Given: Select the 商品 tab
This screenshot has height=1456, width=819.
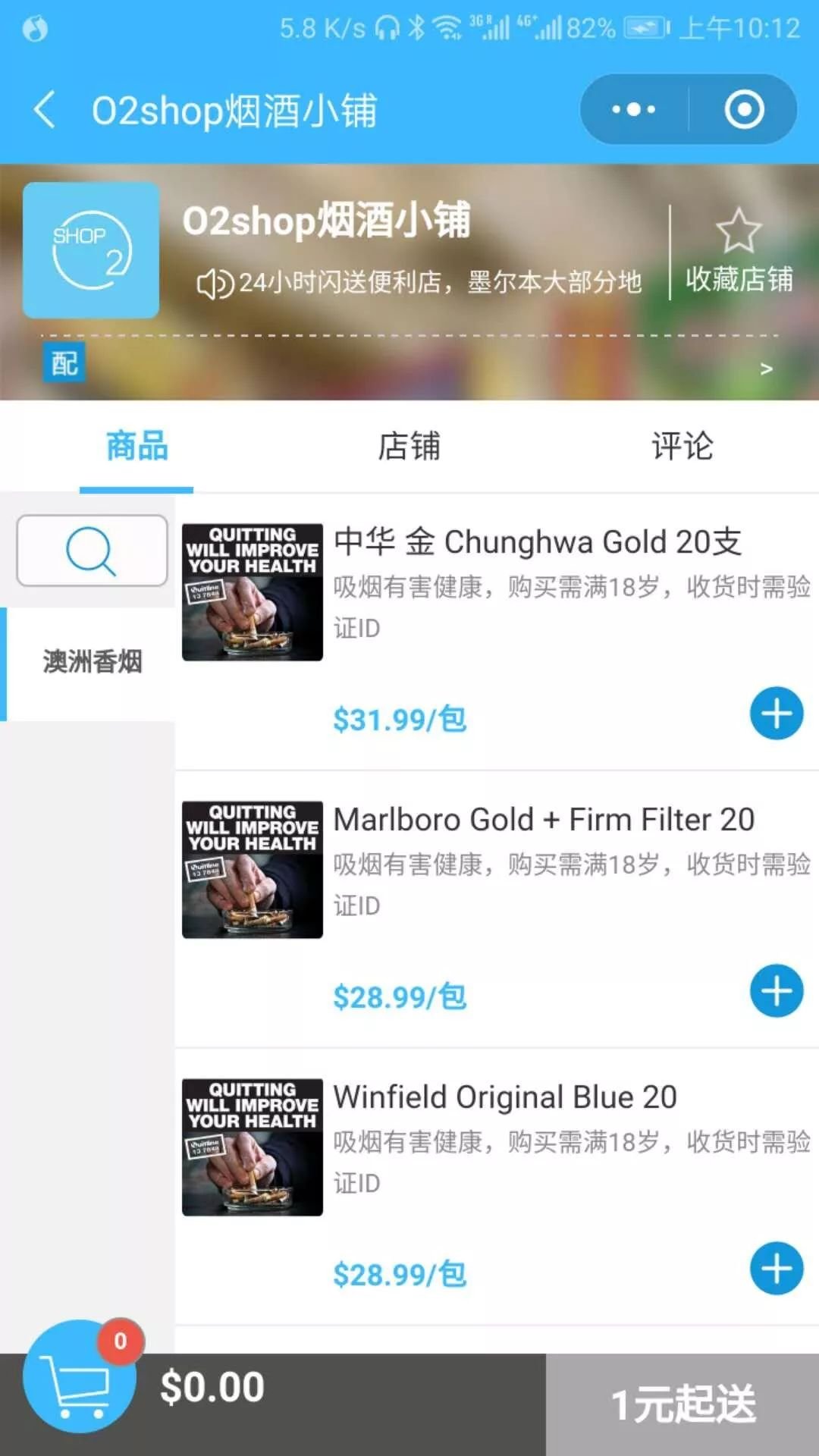Looking at the screenshot, I should [x=136, y=446].
